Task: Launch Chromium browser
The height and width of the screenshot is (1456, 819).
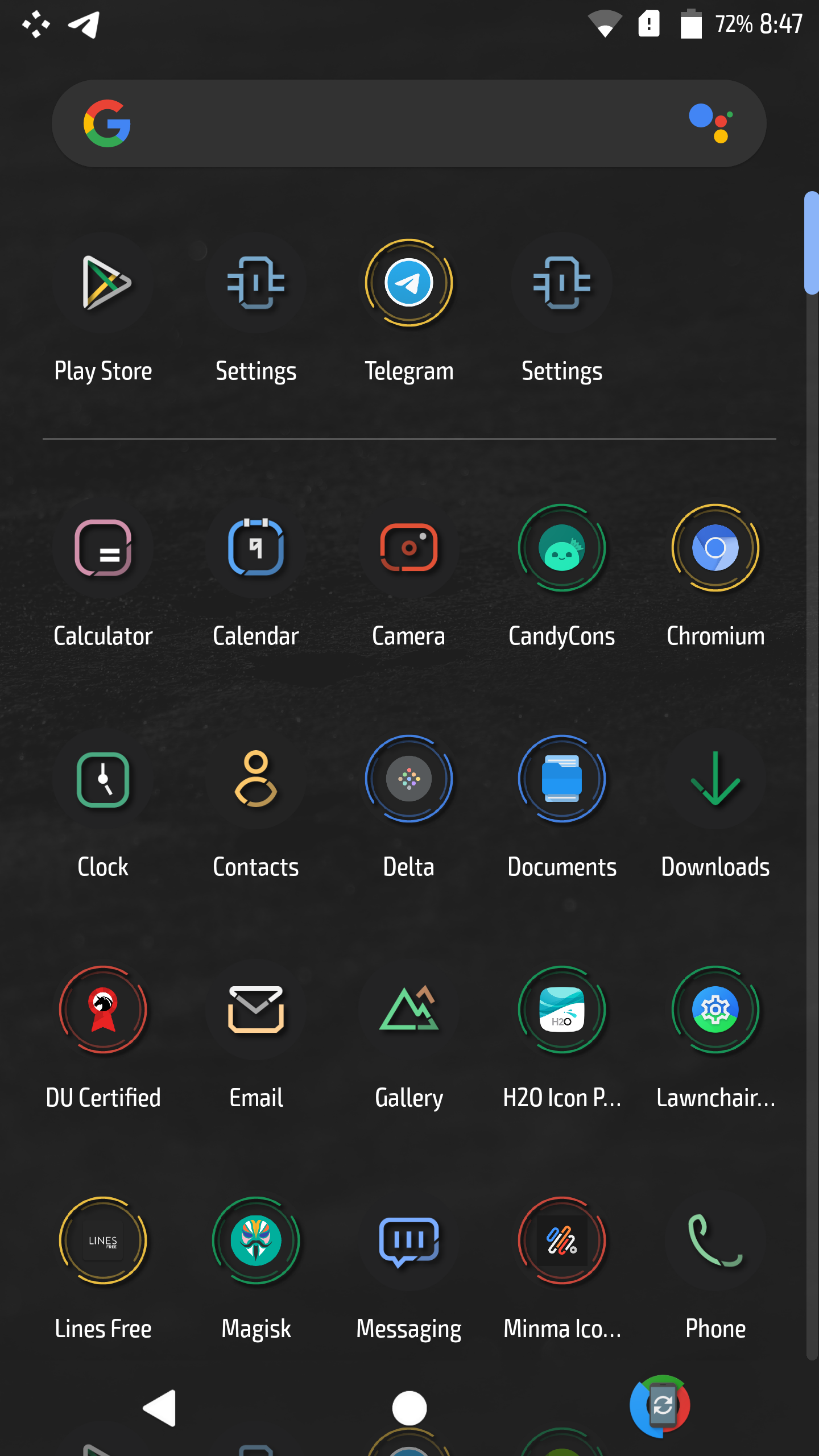Action: pos(715,548)
